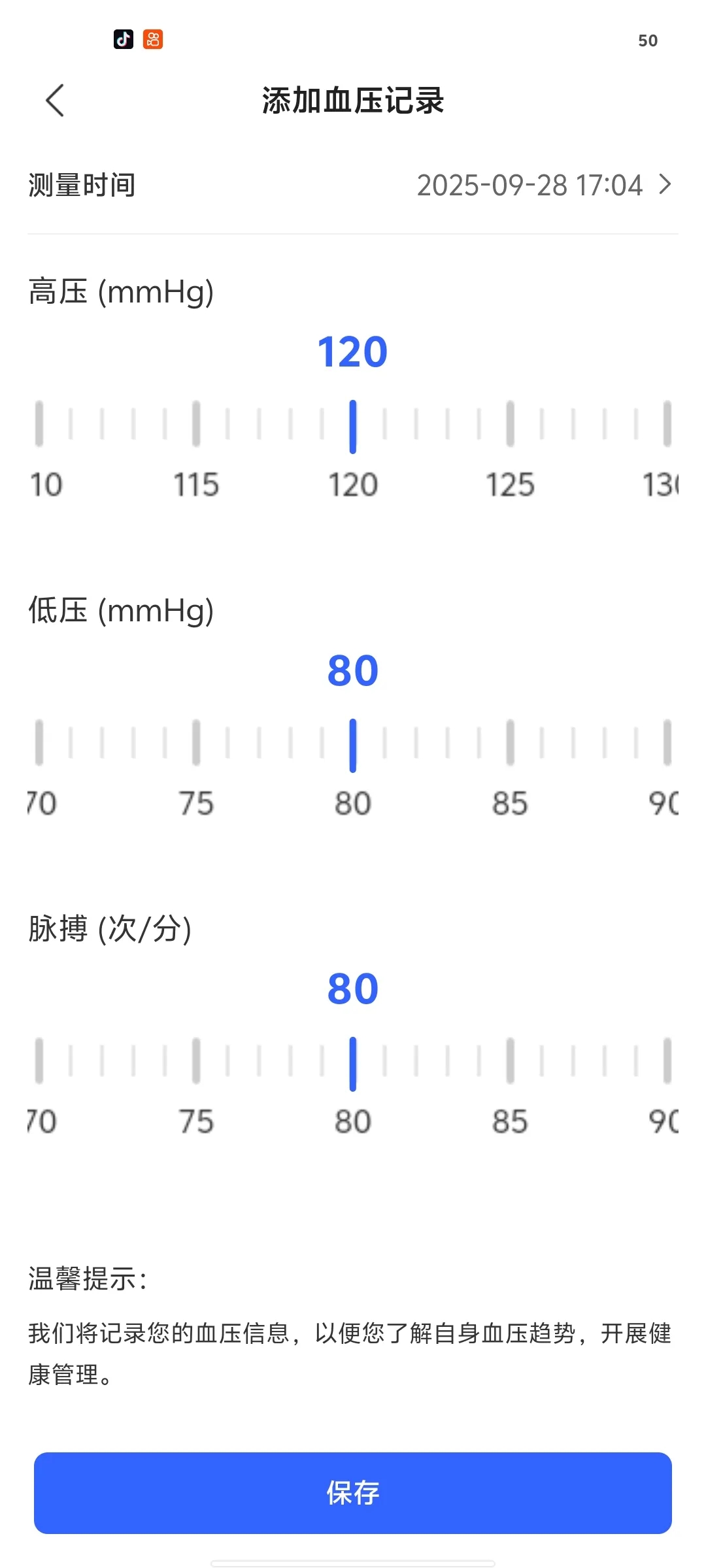The width and height of the screenshot is (706, 1568).
Task: Go back from the blood pressure record page
Action: 56,101
